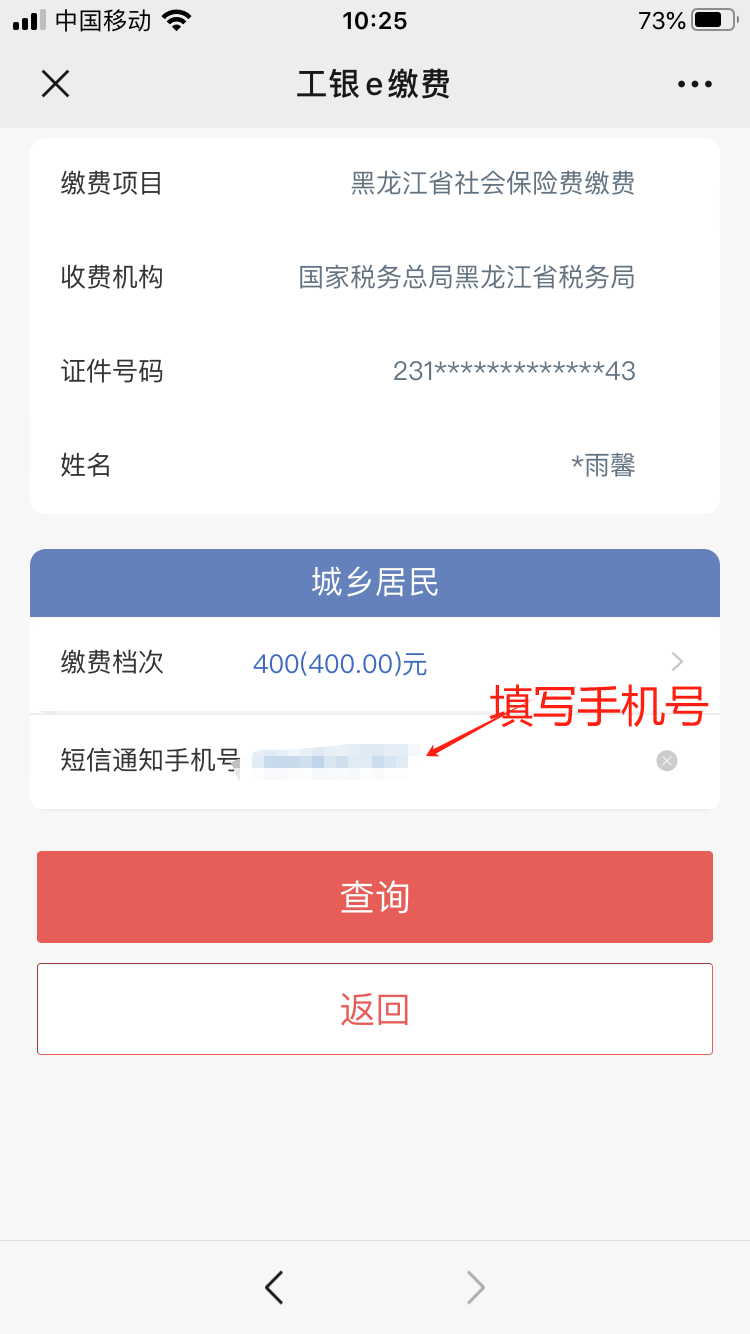The width and height of the screenshot is (750, 1334).
Task: Open the three-dot overflow menu
Action: pyautogui.click(x=695, y=85)
